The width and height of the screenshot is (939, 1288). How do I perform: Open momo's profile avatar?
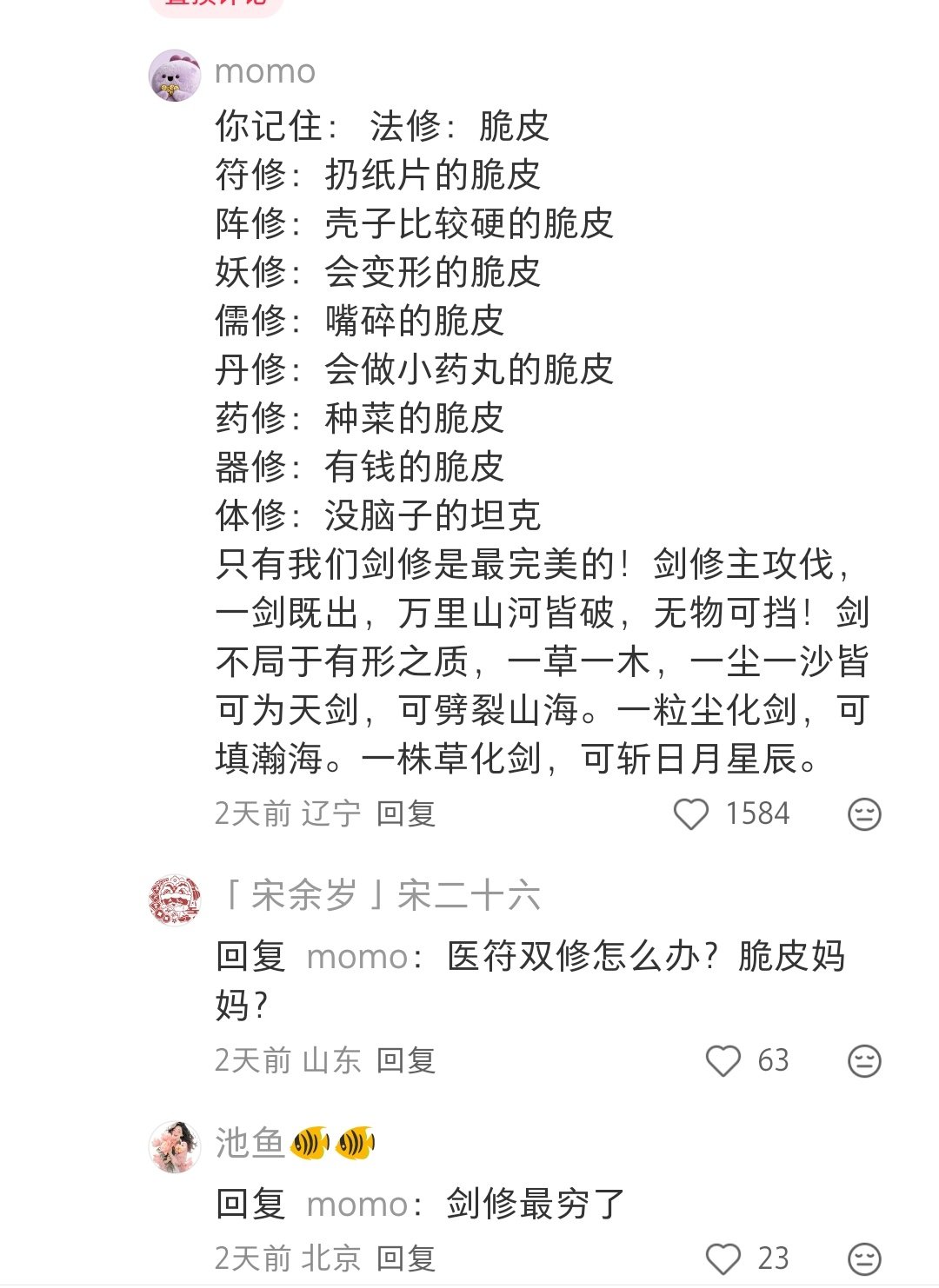pos(175,76)
